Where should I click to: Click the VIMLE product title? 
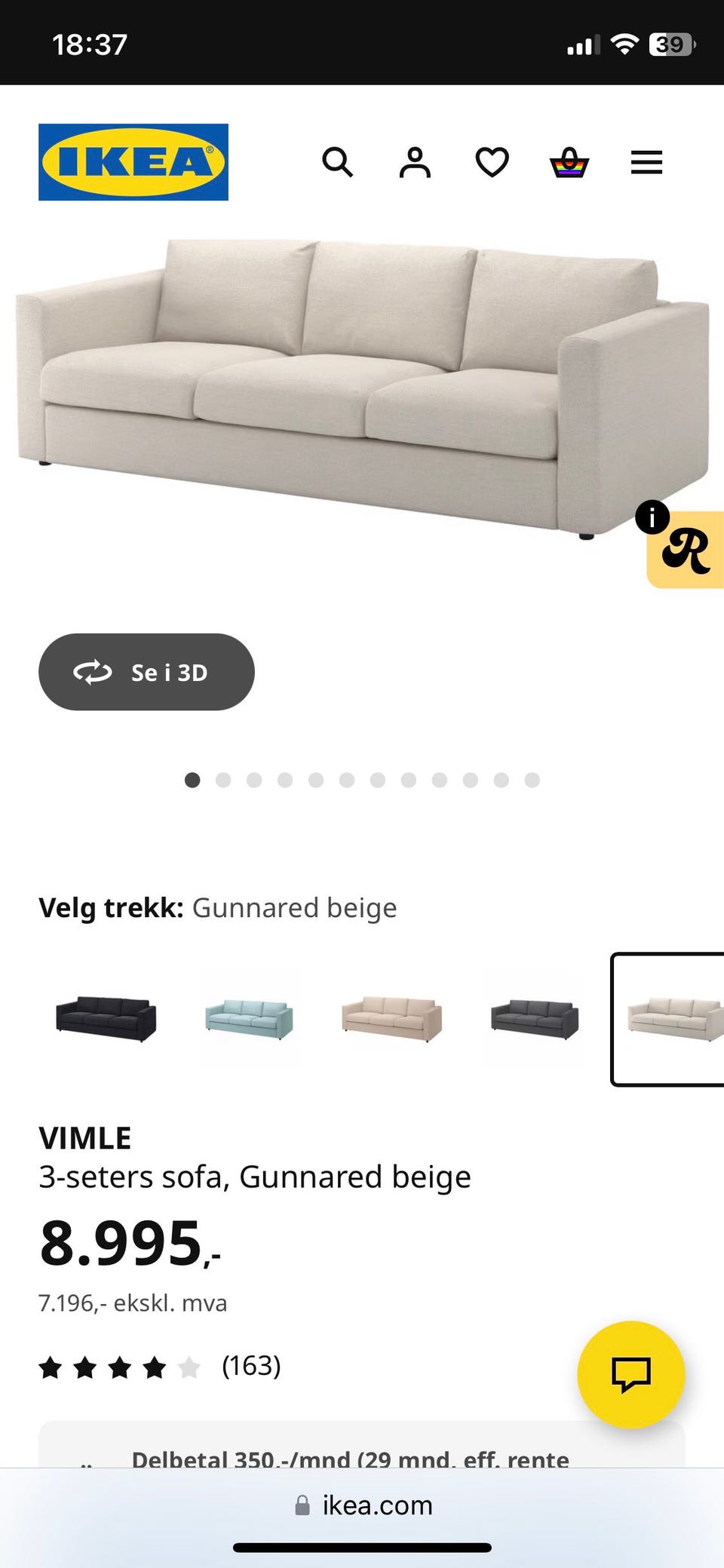[x=84, y=1137]
